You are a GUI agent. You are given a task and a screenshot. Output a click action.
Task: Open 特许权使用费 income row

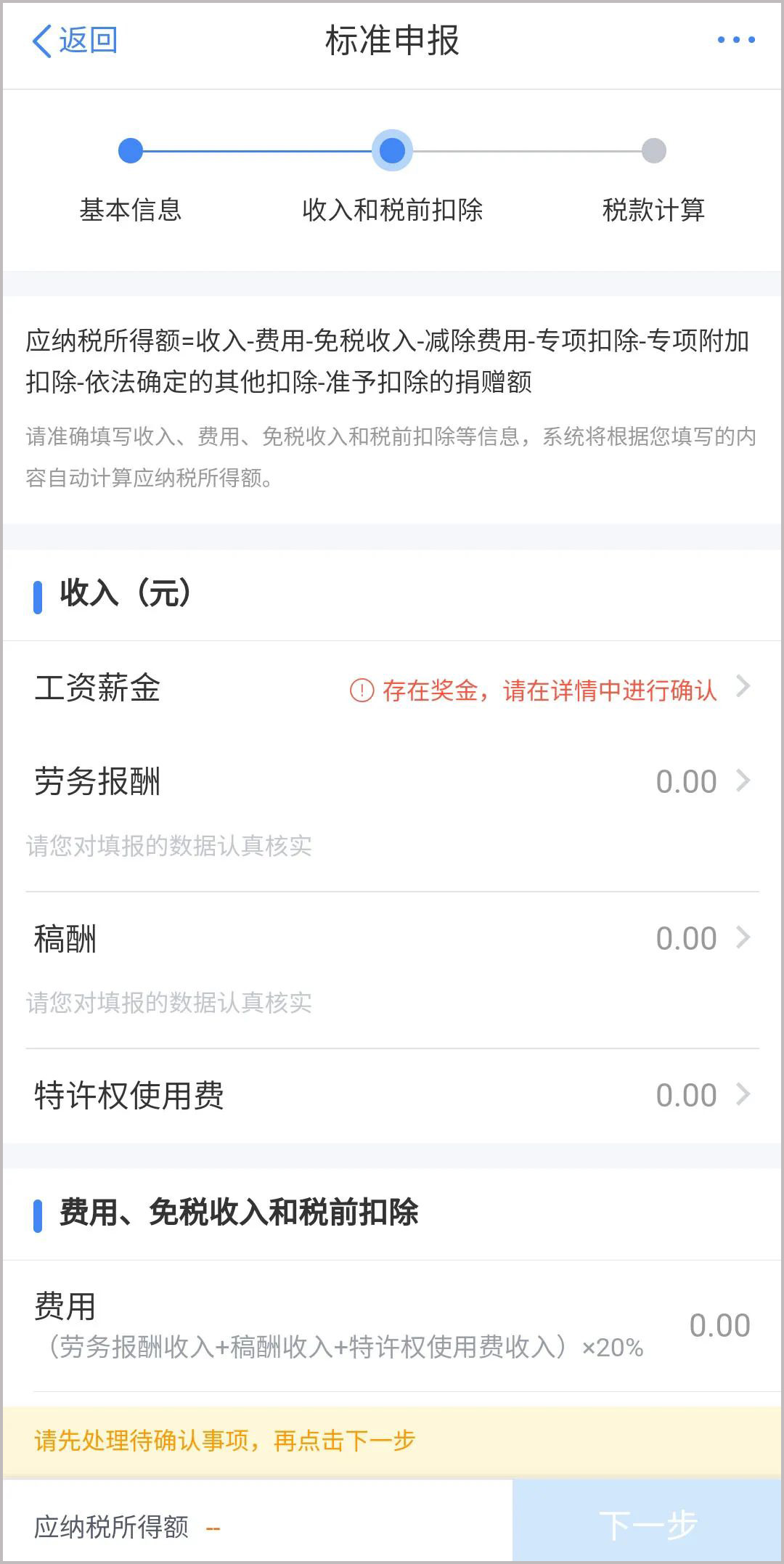[392, 1096]
